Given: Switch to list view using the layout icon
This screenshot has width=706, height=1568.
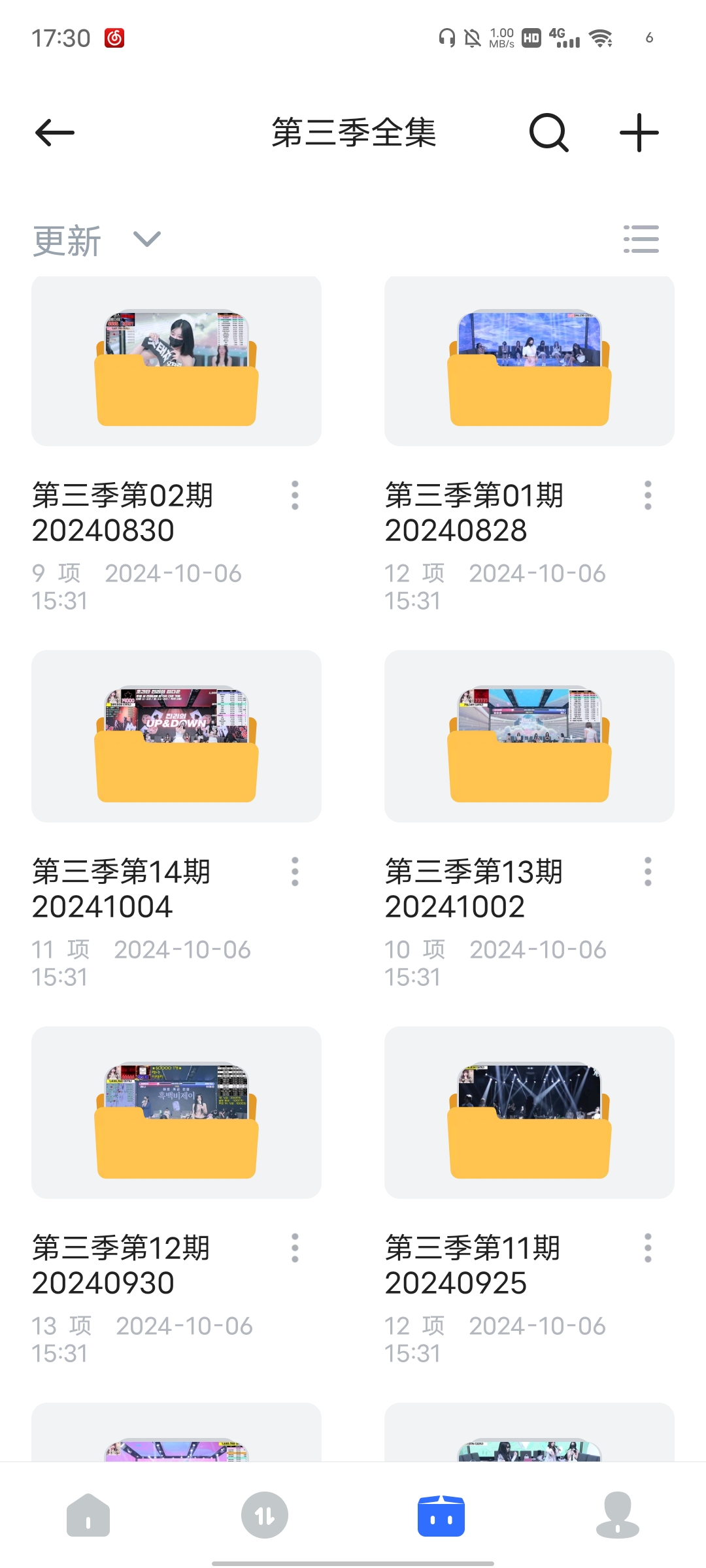Looking at the screenshot, I should tap(641, 239).
